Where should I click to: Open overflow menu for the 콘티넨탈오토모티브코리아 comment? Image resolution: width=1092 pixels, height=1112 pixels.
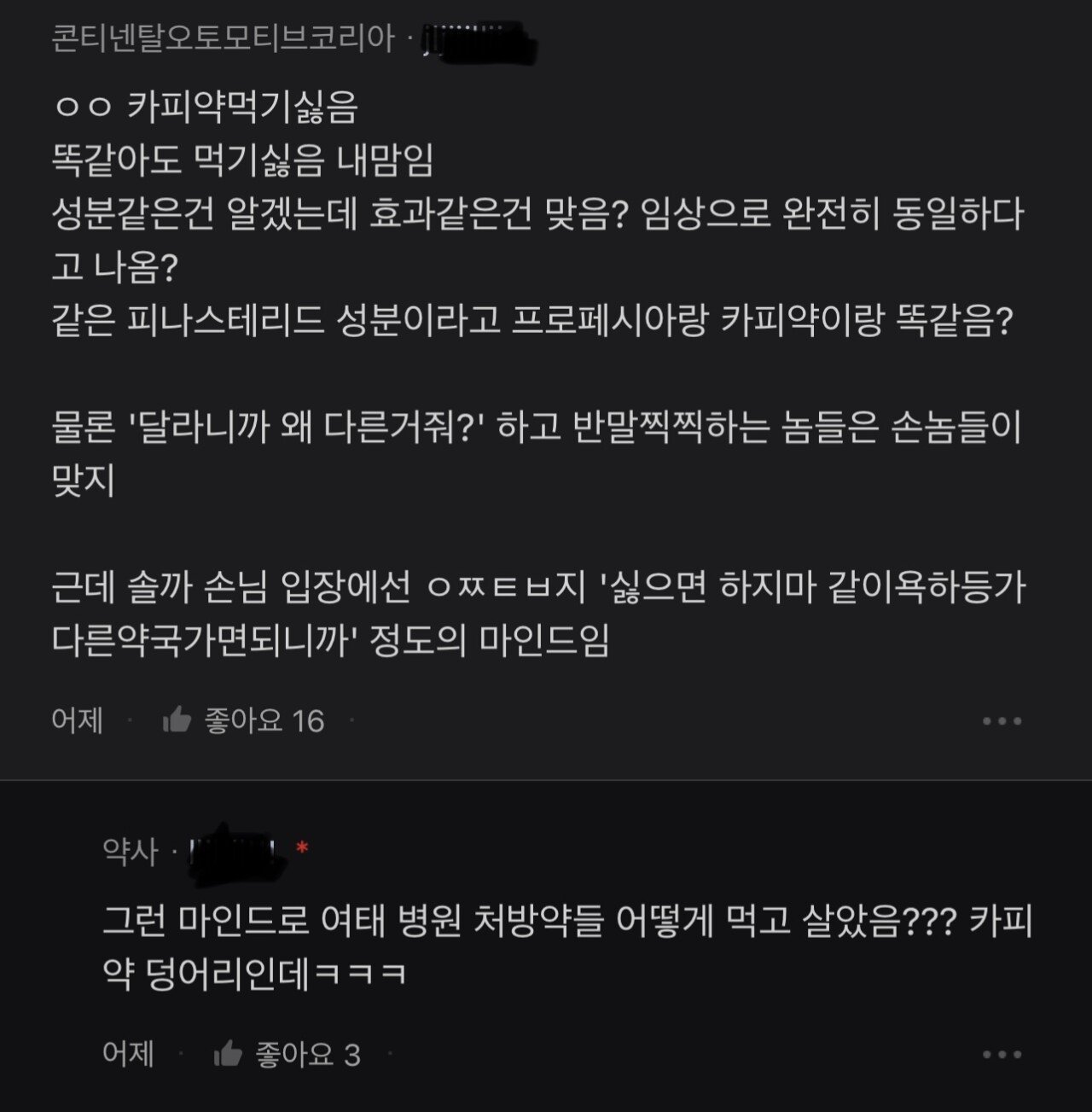pyautogui.click(x=1002, y=721)
